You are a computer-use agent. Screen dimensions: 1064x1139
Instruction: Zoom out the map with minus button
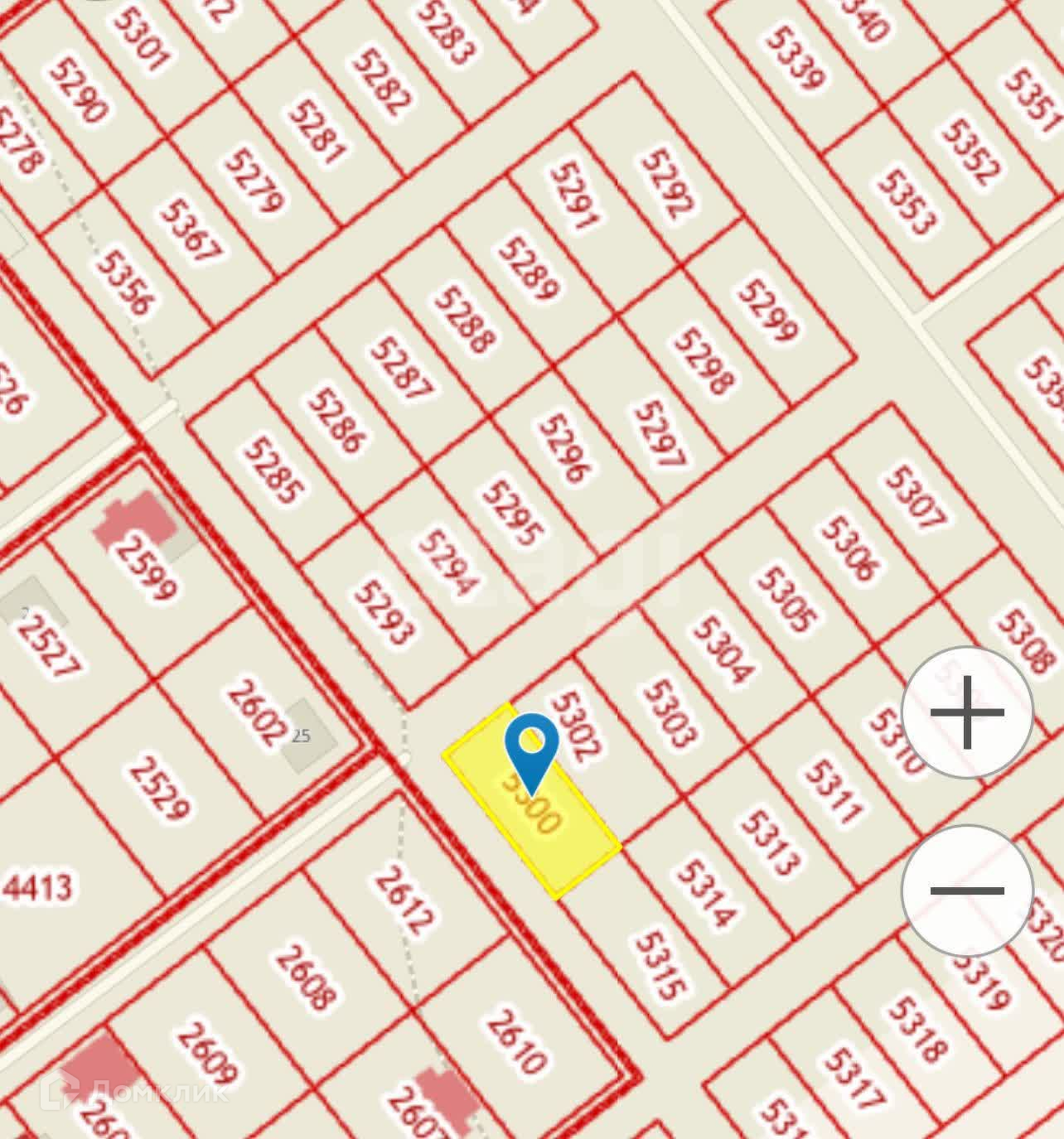pos(967,890)
